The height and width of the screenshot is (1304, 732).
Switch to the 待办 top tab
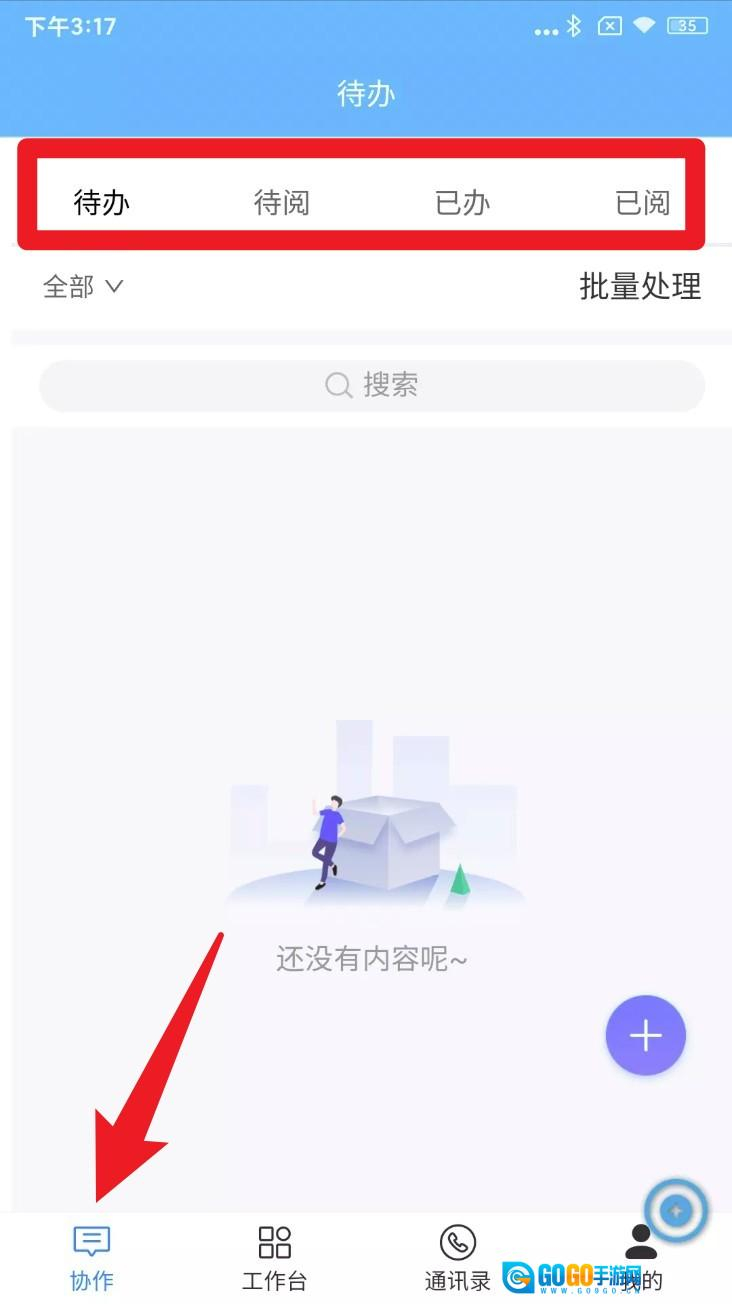(102, 203)
